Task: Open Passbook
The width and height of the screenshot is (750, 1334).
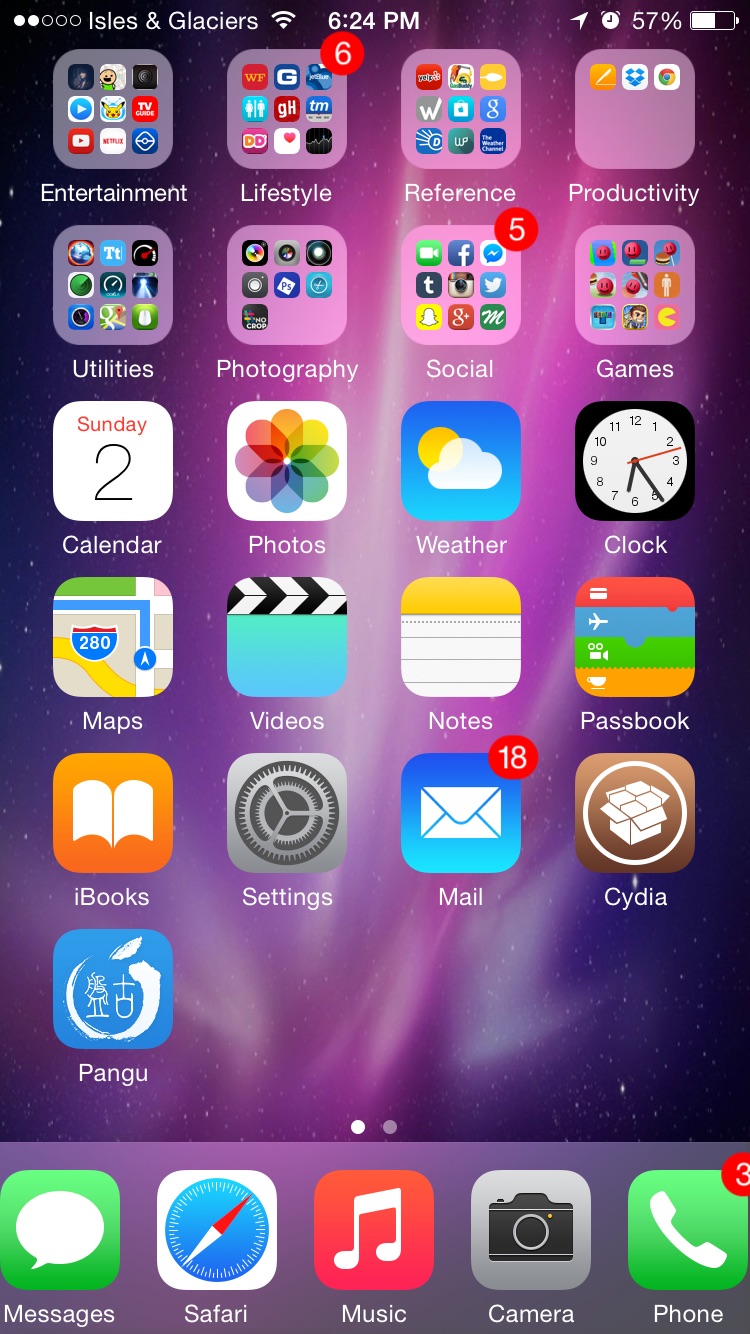Action: pos(635,637)
